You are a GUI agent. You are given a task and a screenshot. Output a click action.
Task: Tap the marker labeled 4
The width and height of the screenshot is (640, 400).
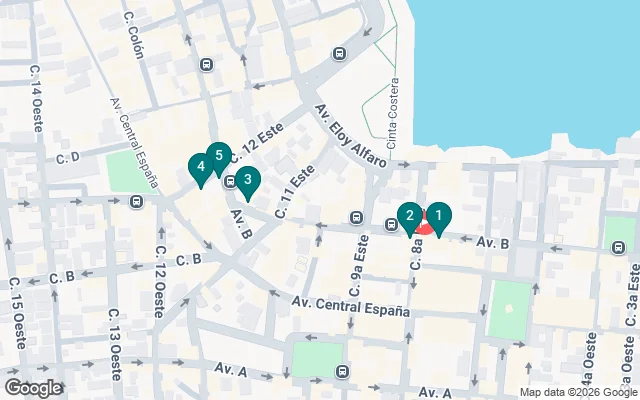(x=201, y=167)
